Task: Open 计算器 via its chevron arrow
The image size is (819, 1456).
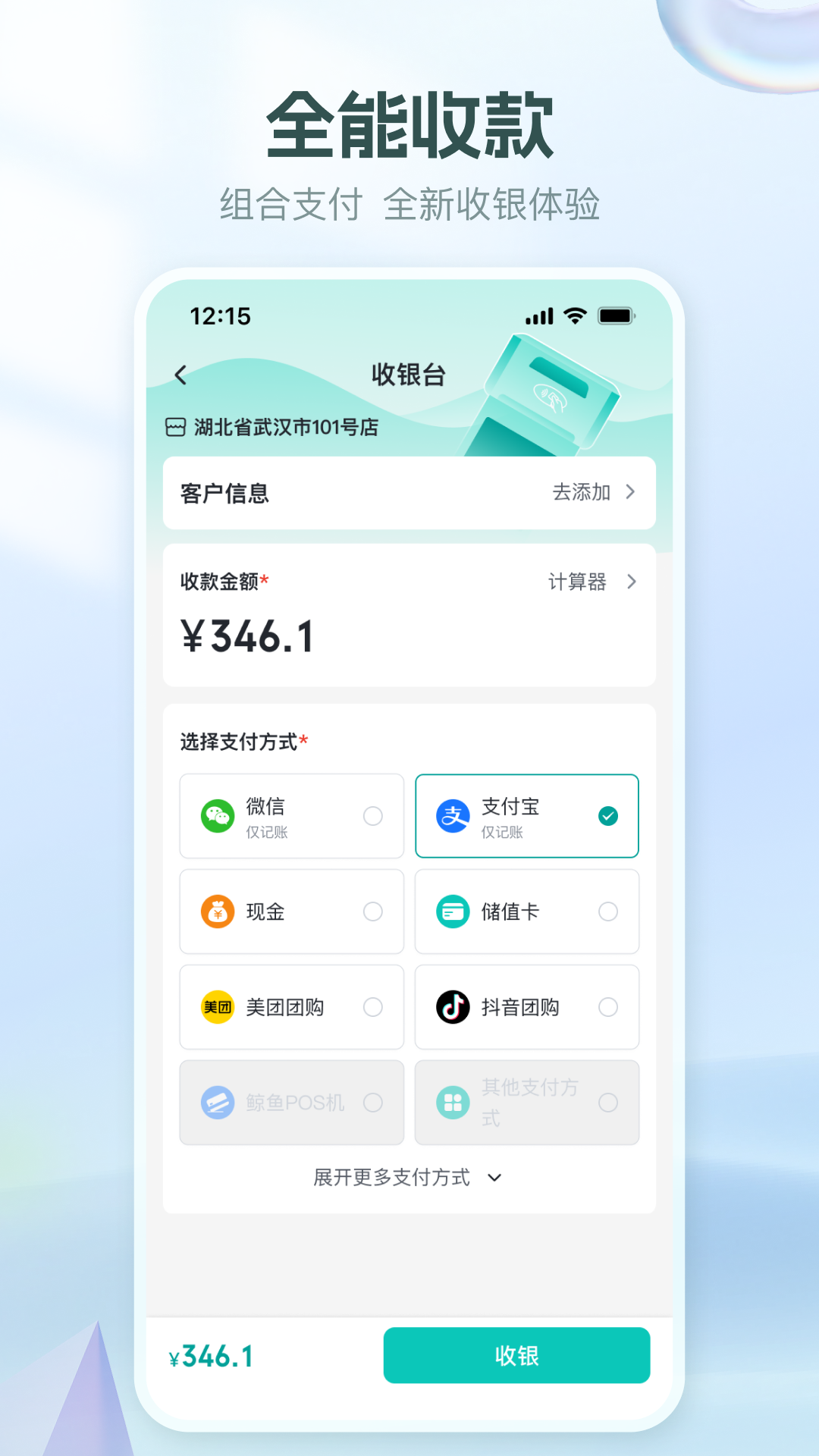Action: click(x=631, y=582)
